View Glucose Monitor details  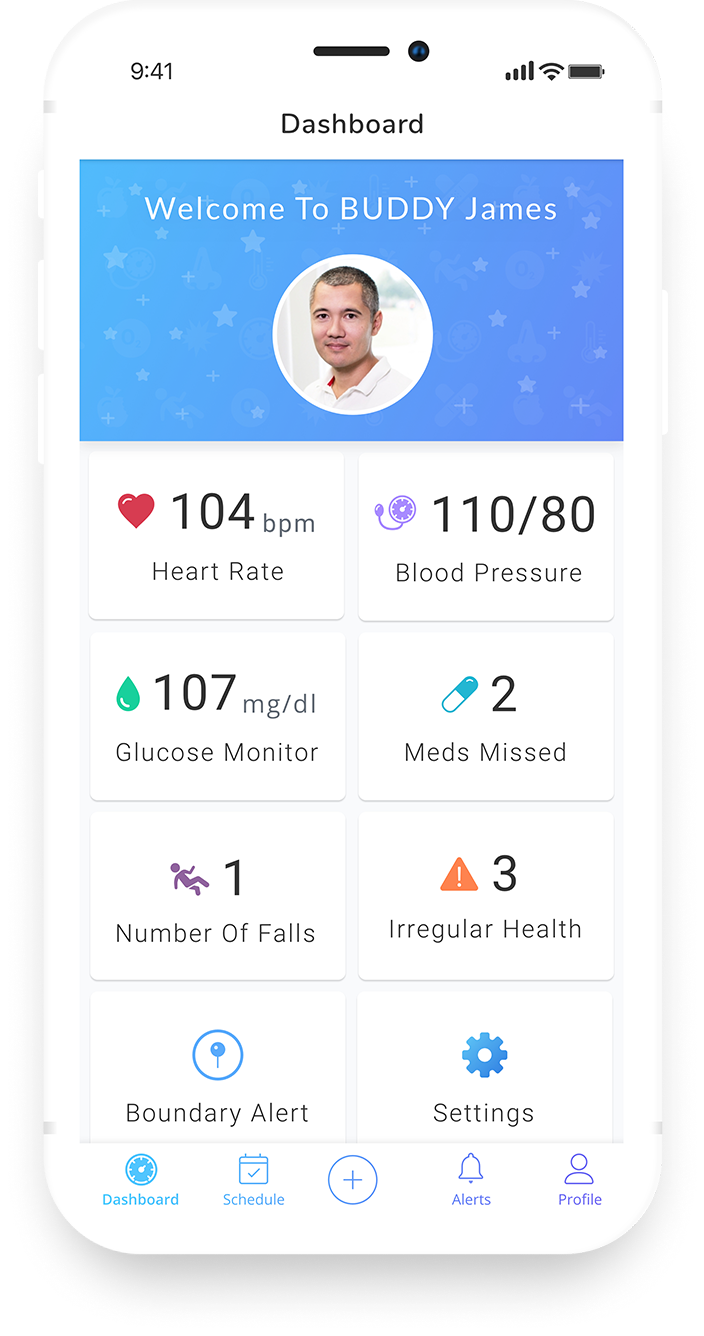pyautogui.click(x=217, y=716)
